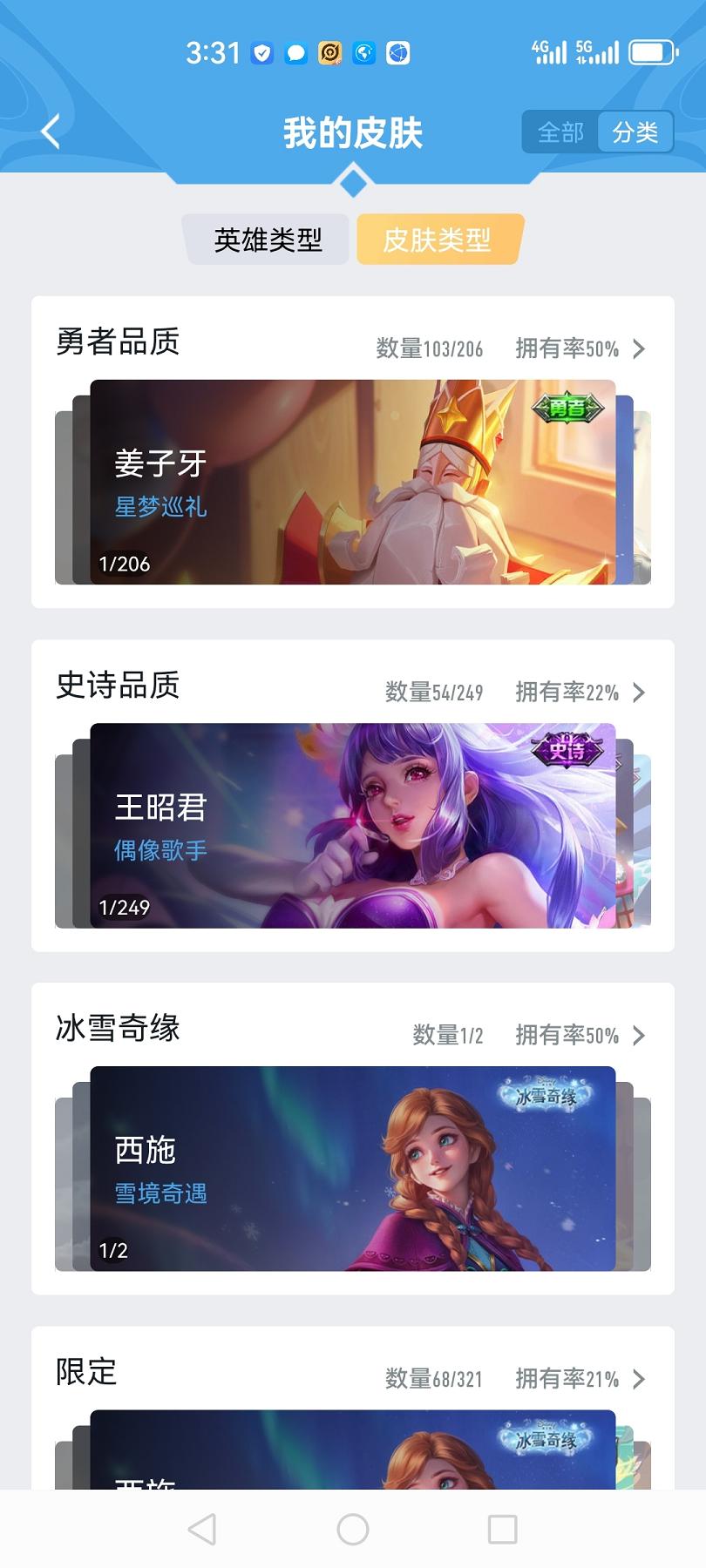Open the 姜子牙 星梦巡礼 skin card
Viewport: 706px width, 1568px height.
point(352,482)
